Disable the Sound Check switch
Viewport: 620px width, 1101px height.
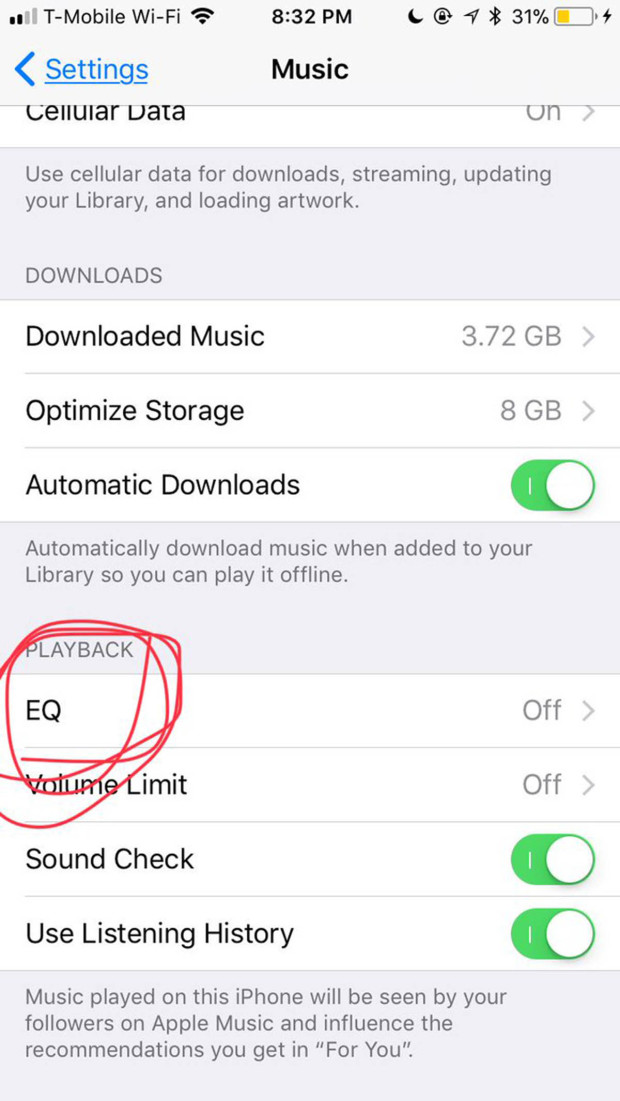point(552,859)
